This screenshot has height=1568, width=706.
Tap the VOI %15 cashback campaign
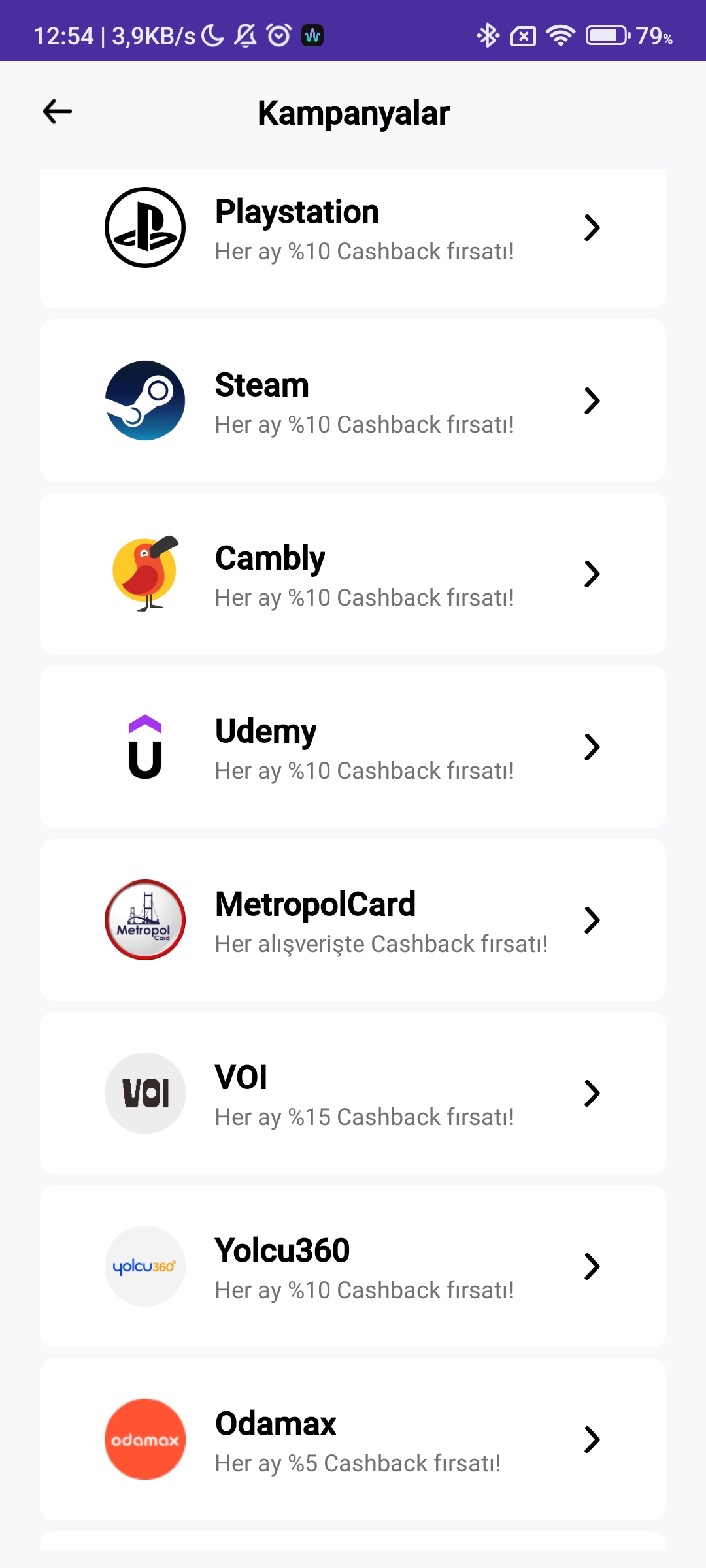353,1093
